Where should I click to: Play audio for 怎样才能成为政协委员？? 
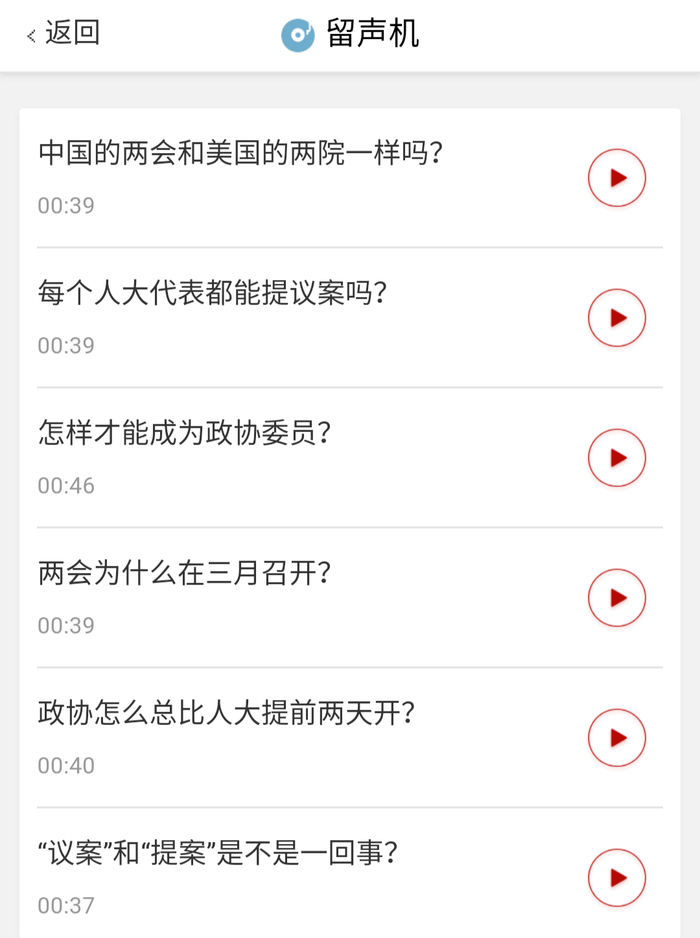pyautogui.click(x=616, y=458)
